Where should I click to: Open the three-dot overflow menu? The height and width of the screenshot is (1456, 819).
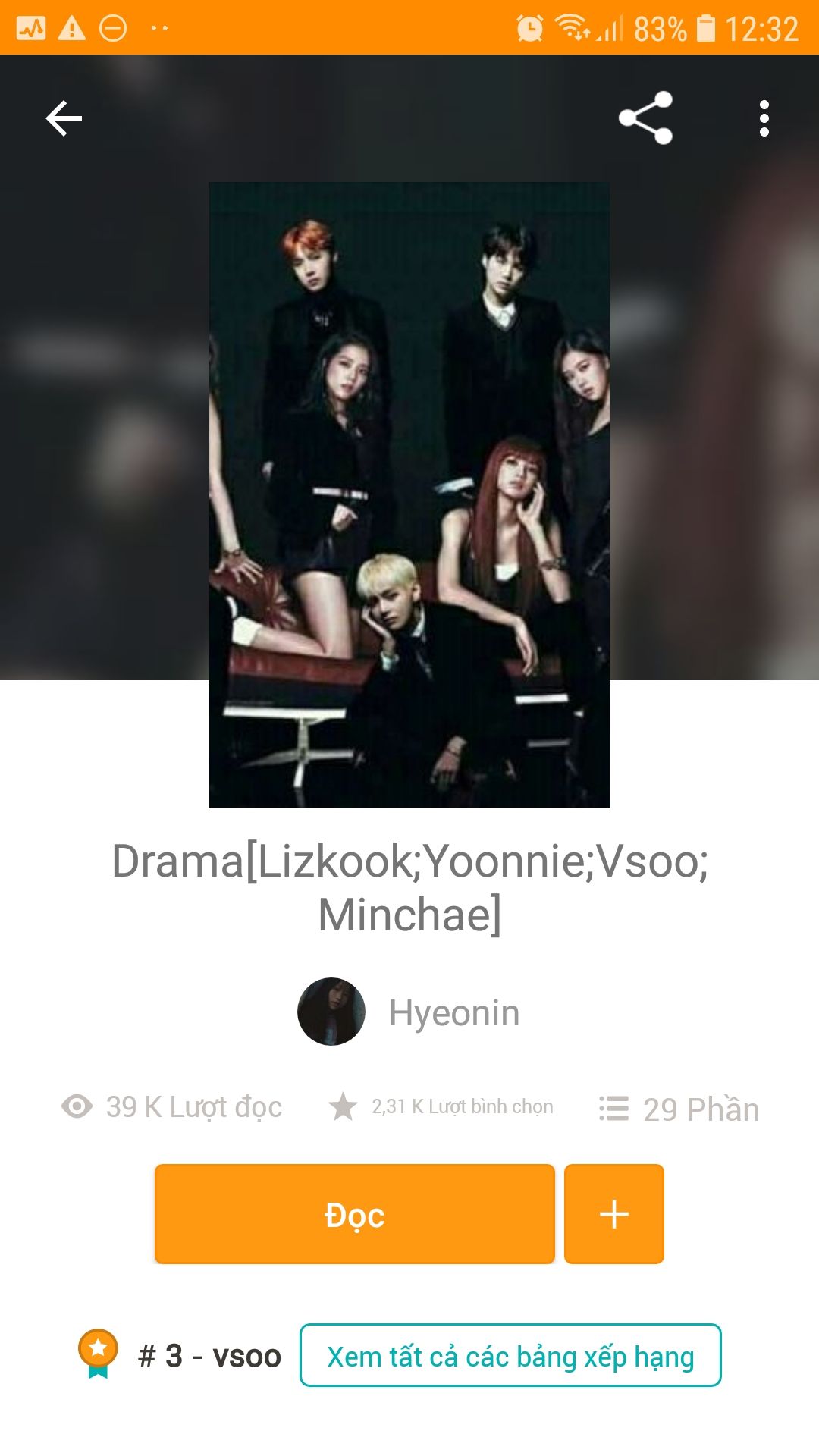click(x=764, y=118)
